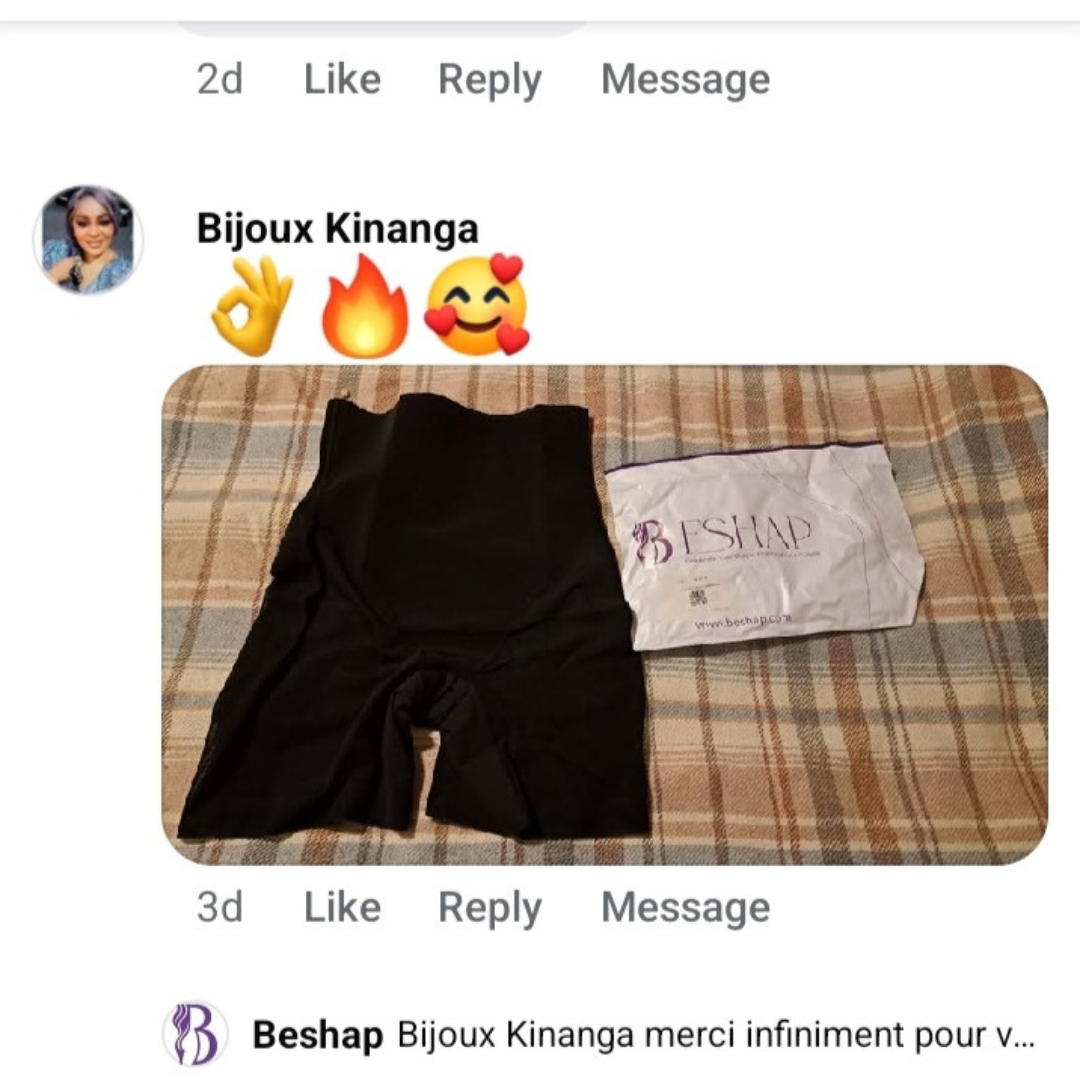Like the comment posted 2d ago
The height and width of the screenshot is (1080, 1080).
tap(342, 80)
